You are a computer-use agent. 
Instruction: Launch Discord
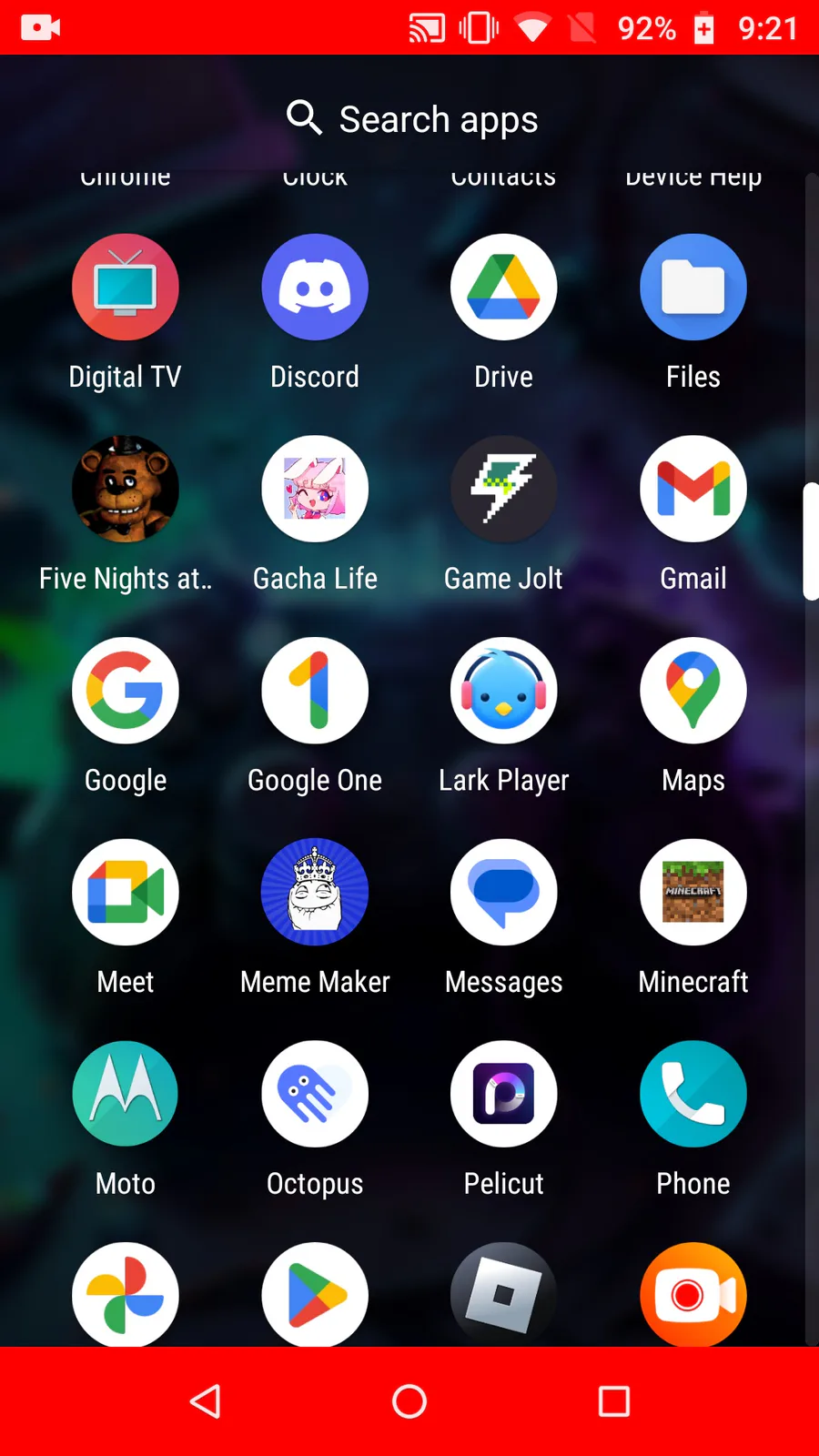click(315, 288)
